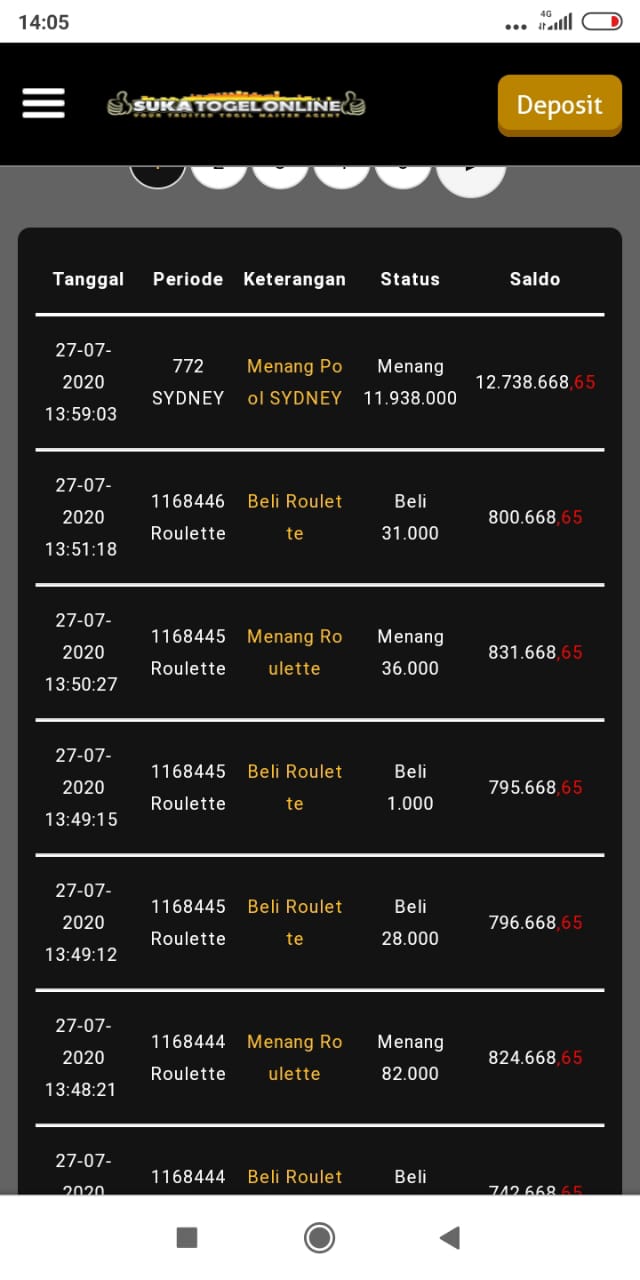This screenshot has height=1280, width=640.
Task: Open the hamburger navigation menu
Action: click(x=43, y=103)
